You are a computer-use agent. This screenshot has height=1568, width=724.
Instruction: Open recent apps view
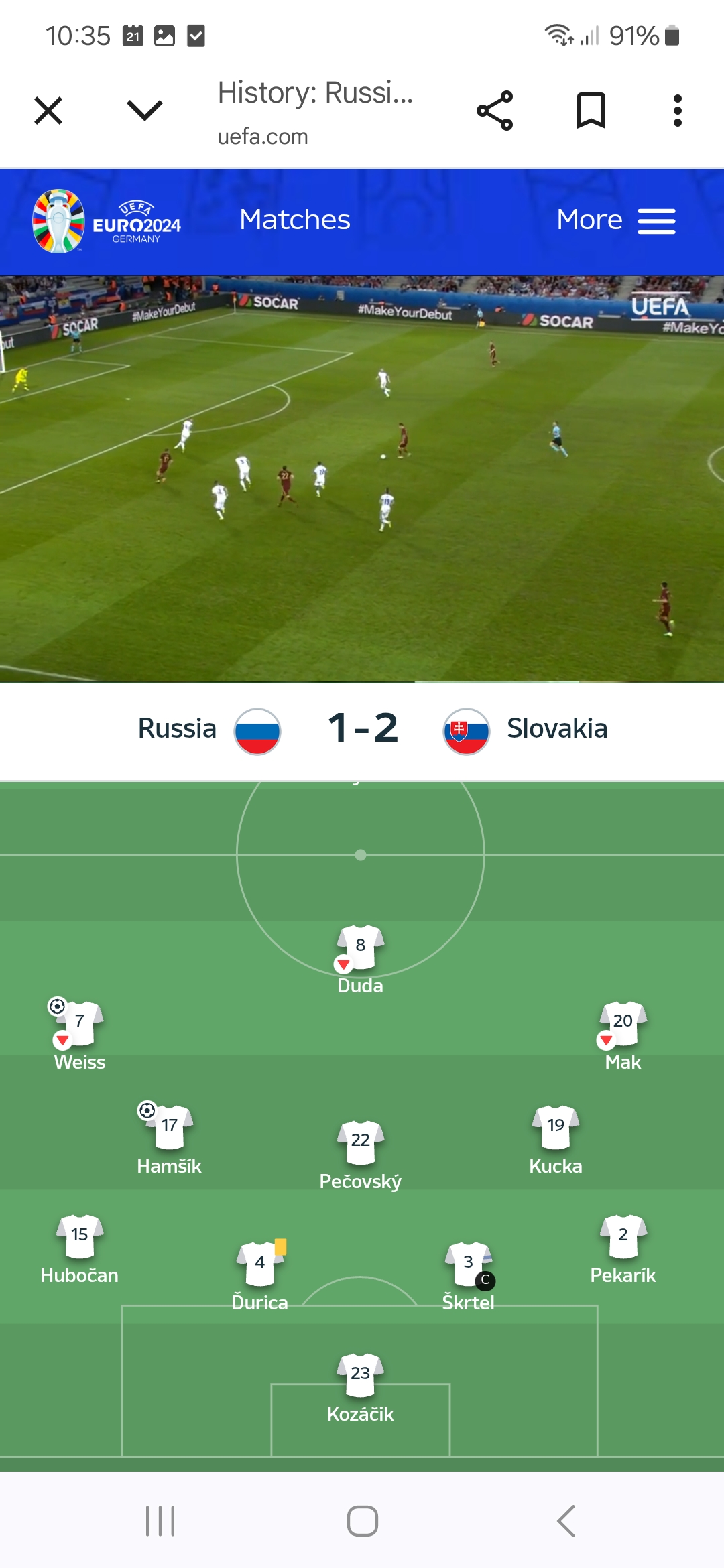160,1520
